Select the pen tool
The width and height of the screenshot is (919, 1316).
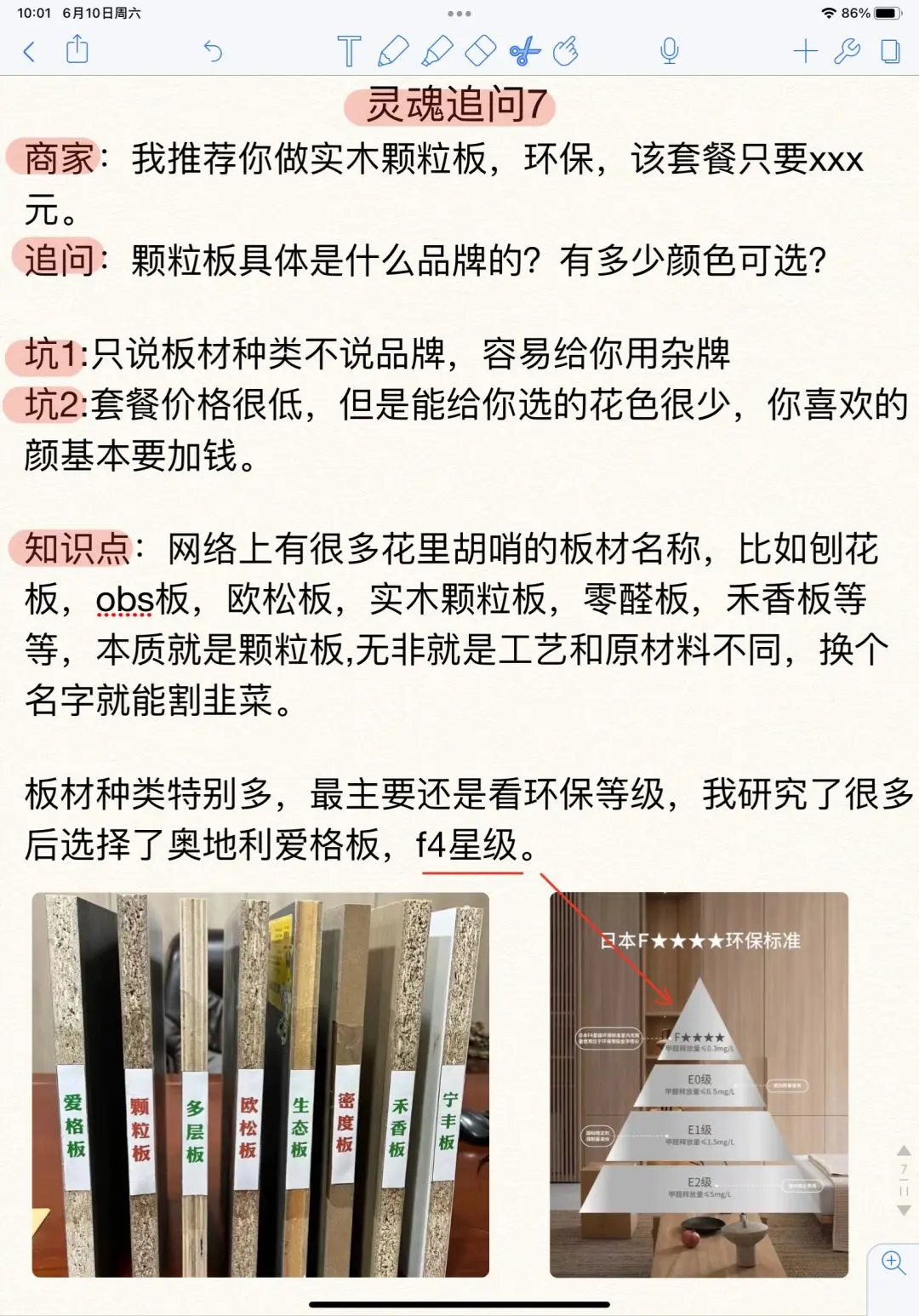point(392,52)
